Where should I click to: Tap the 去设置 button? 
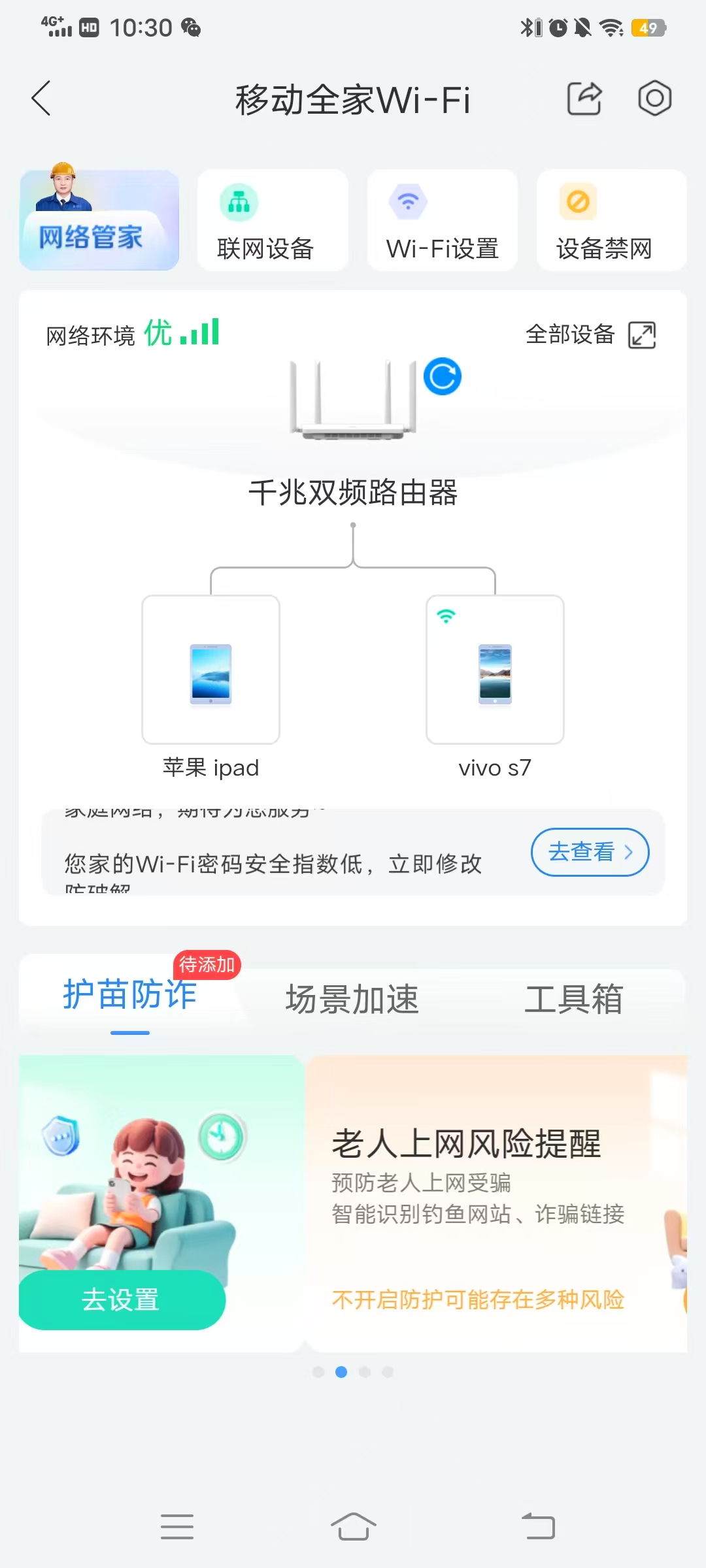click(x=122, y=1299)
